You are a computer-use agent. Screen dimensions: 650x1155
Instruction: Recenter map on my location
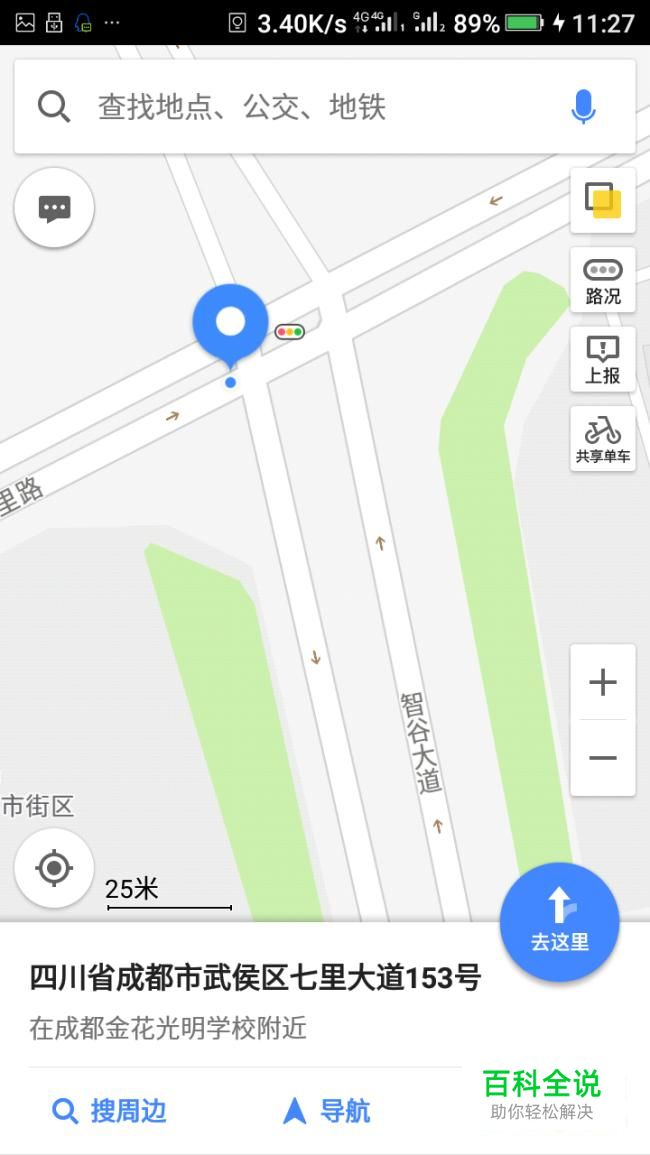click(54, 868)
